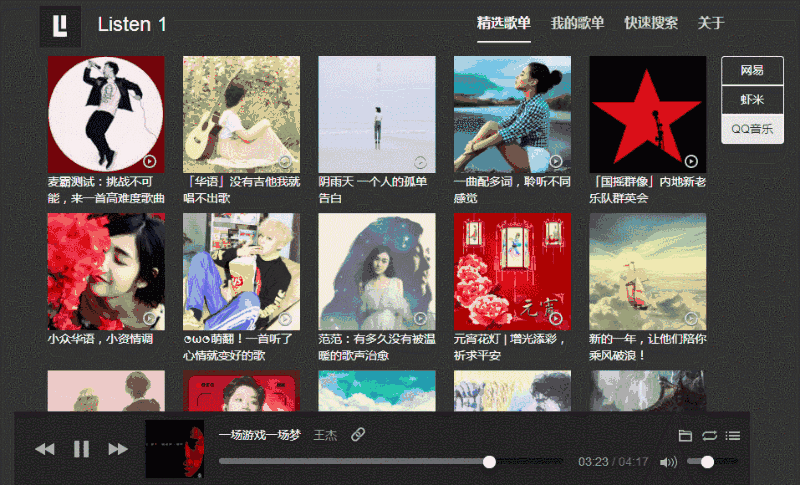This screenshot has width=800, height=485.
Task: Add the current song to a playlist folder
Action: (x=685, y=436)
